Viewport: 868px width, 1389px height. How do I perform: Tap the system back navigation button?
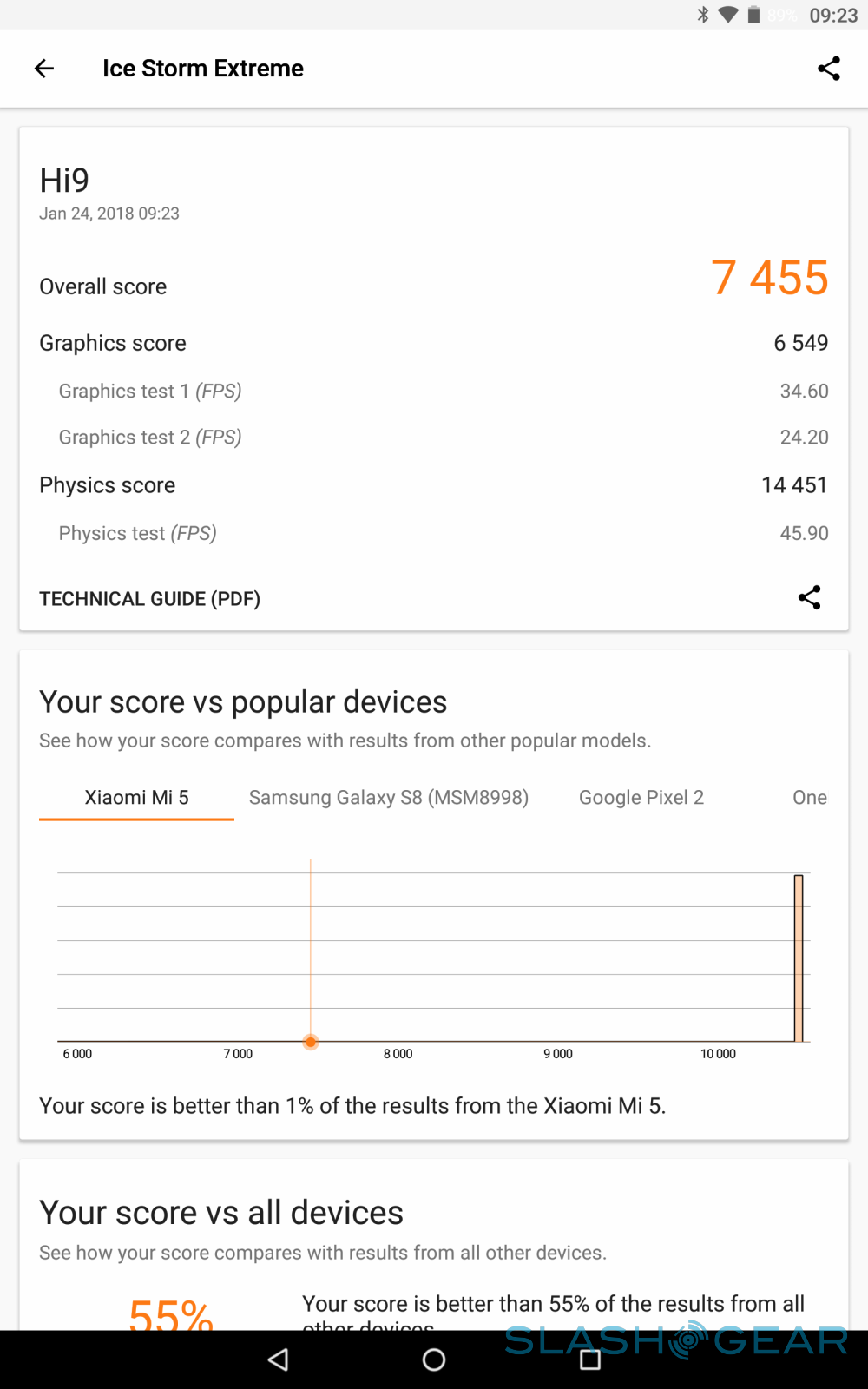click(x=279, y=1359)
